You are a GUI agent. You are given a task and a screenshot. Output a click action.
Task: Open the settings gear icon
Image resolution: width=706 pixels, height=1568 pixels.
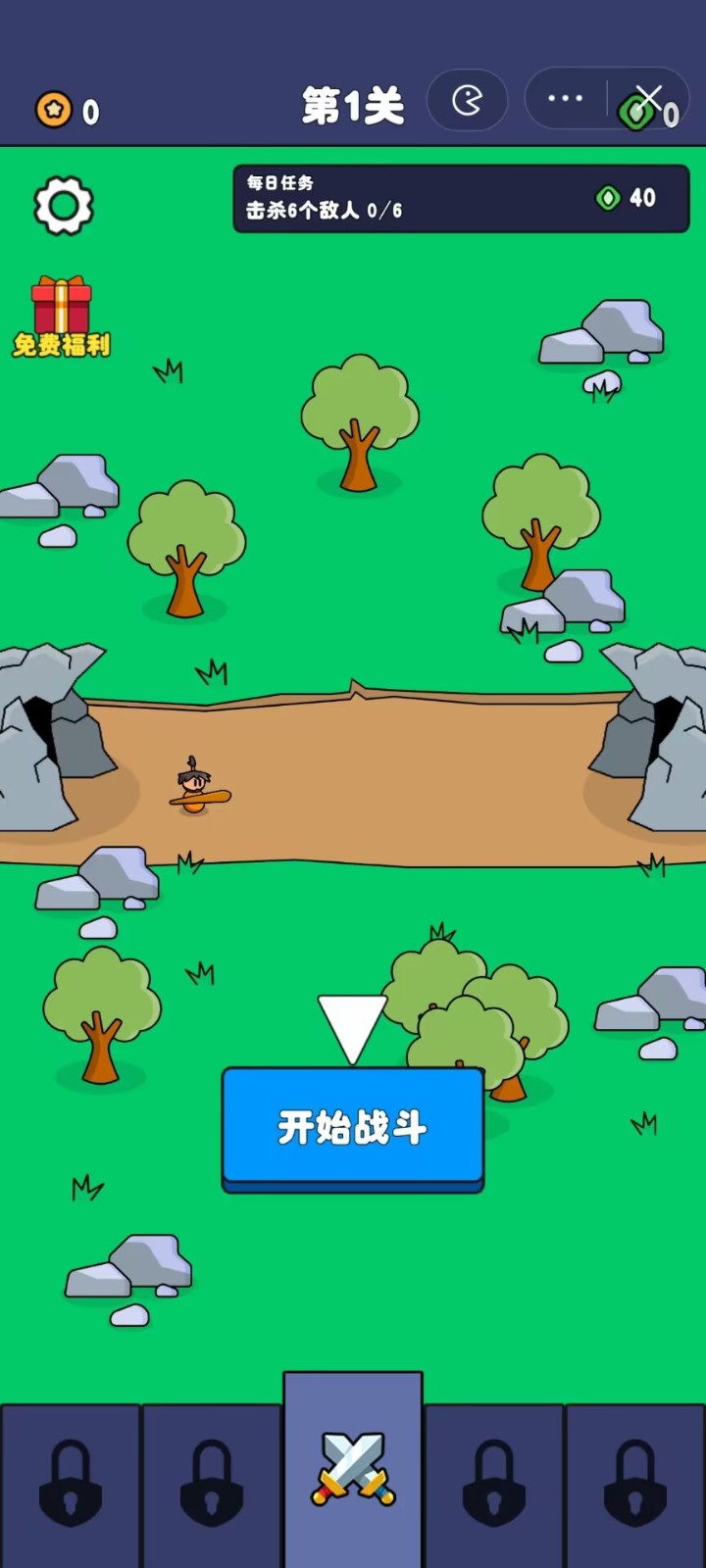click(x=64, y=205)
